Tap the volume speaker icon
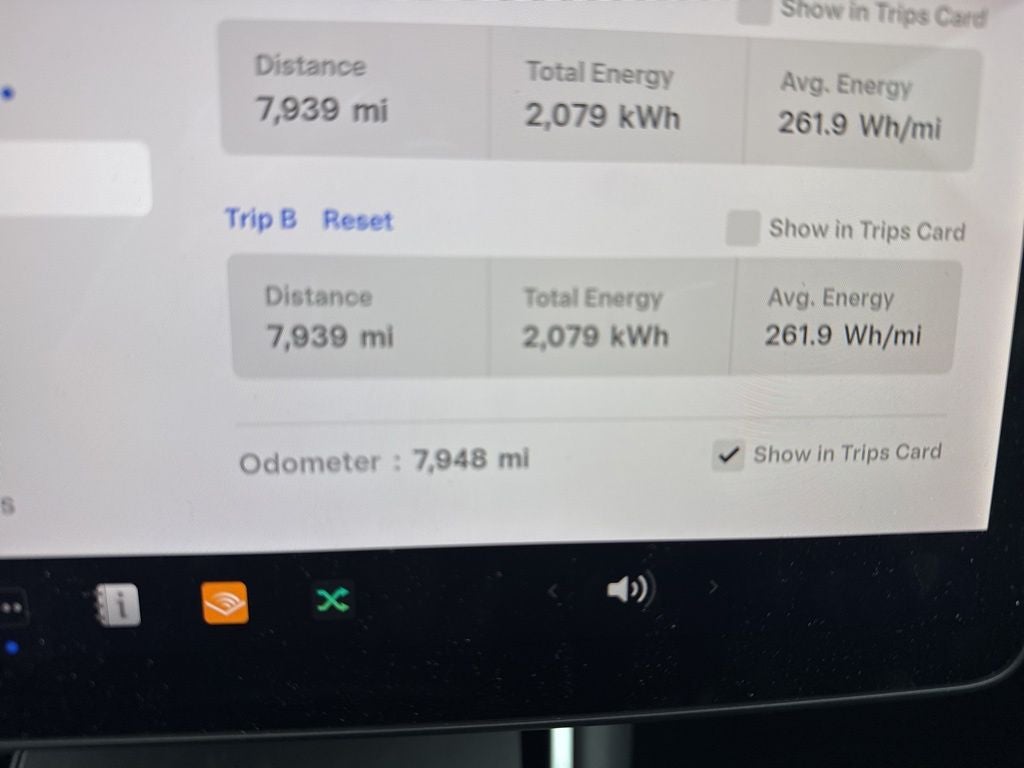Viewport: 1024px width, 768px height. pyautogui.click(x=630, y=590)
